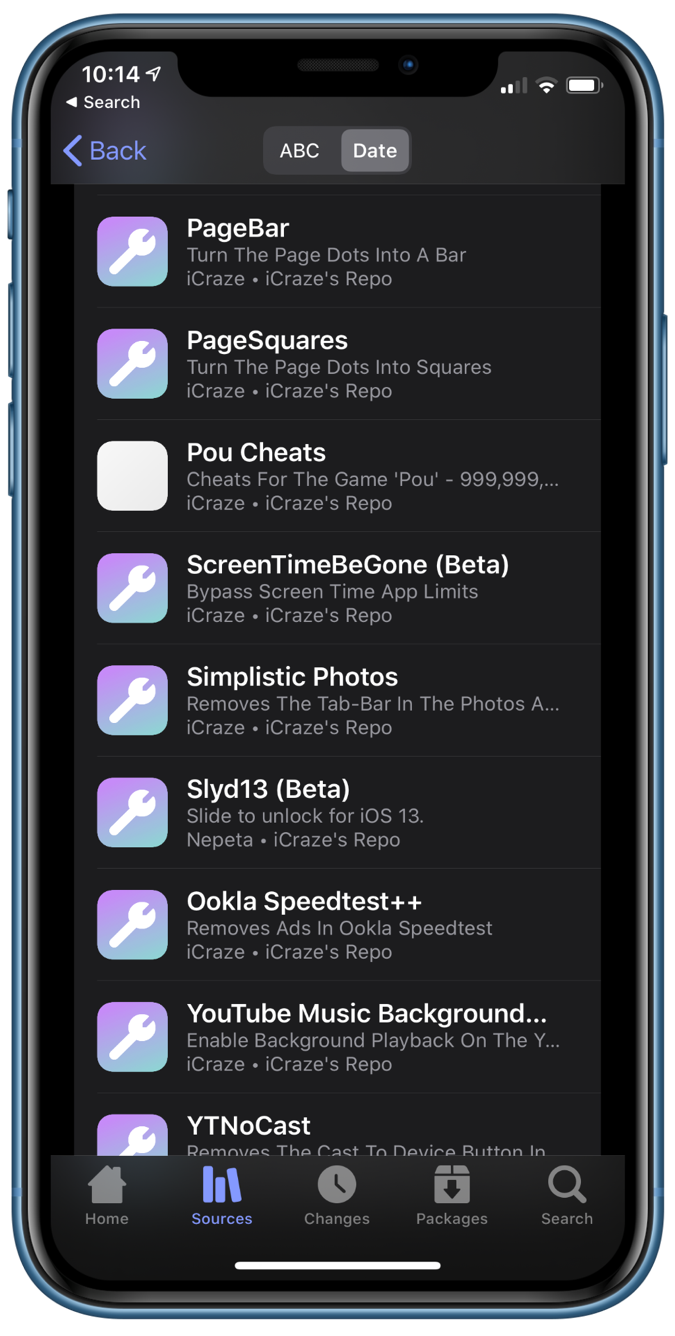
Task: Open the Search tab
Action: pyautogui.click(x=567, y=1196)
